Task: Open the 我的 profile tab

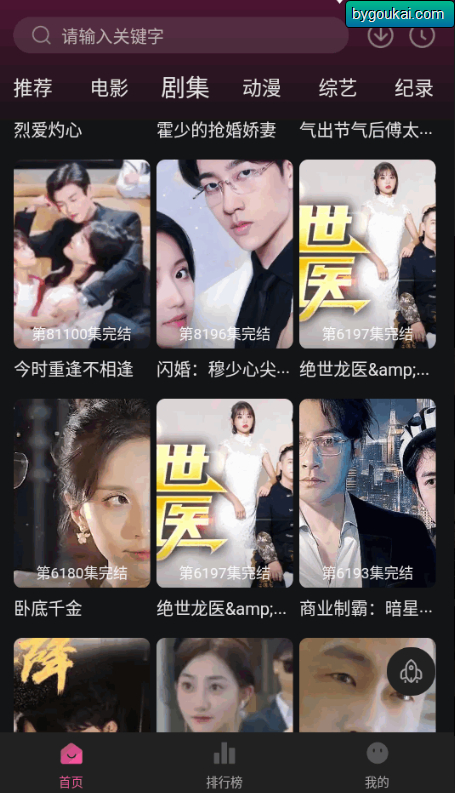Action: (377, 765)
